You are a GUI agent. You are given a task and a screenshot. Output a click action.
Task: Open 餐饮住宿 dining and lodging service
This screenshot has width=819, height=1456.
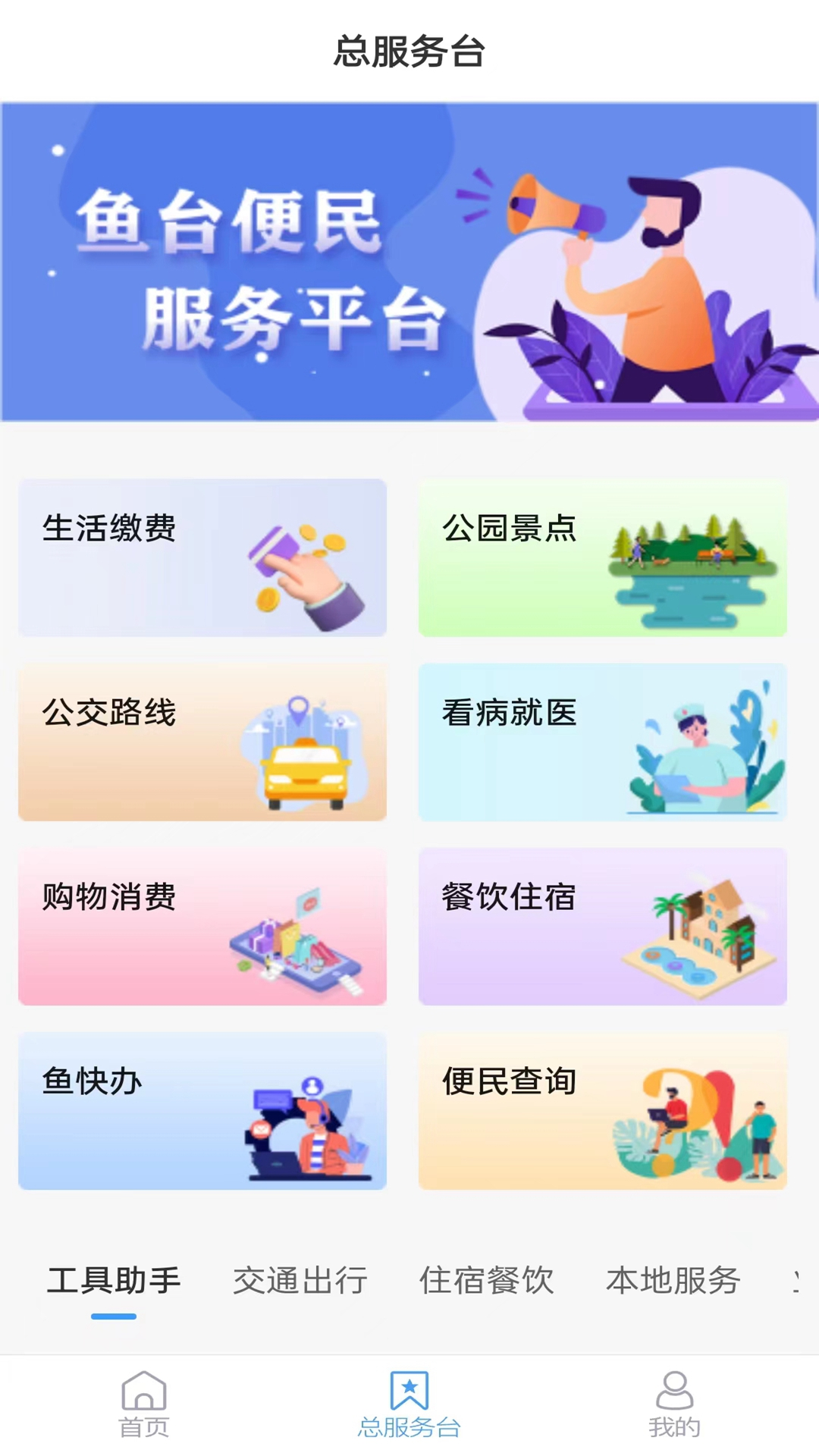pos(603,927)
